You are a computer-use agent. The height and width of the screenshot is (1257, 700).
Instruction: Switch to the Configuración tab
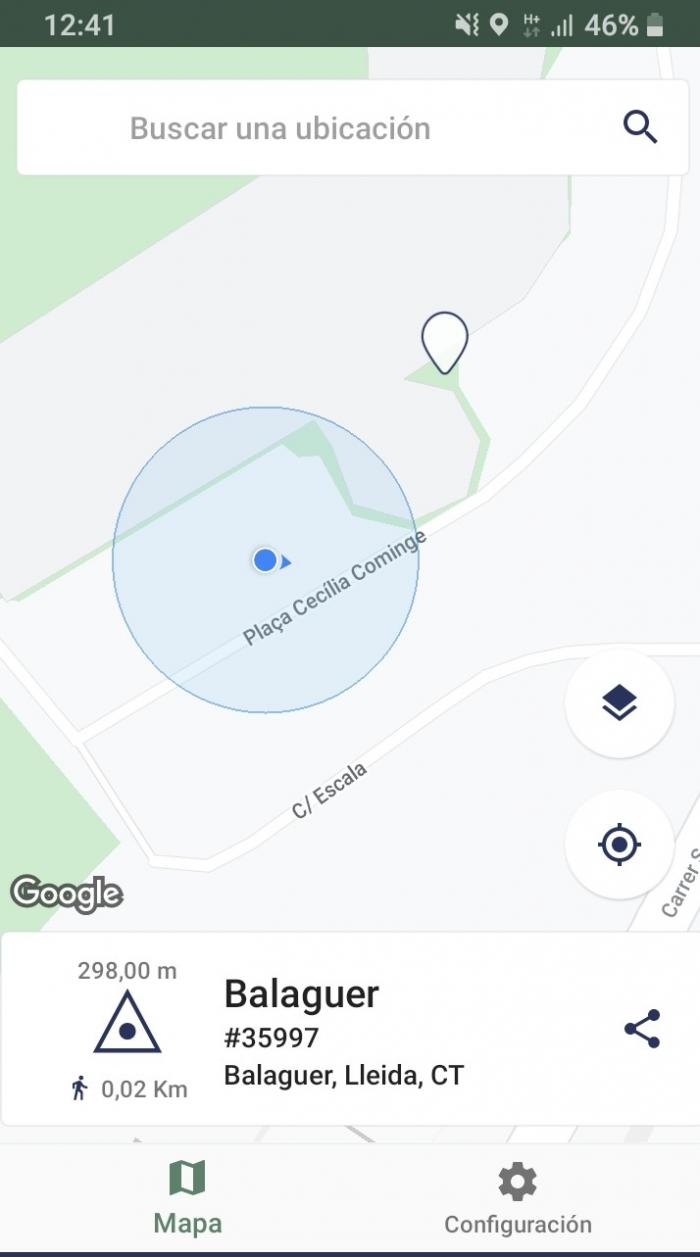tap(518, 1198)
